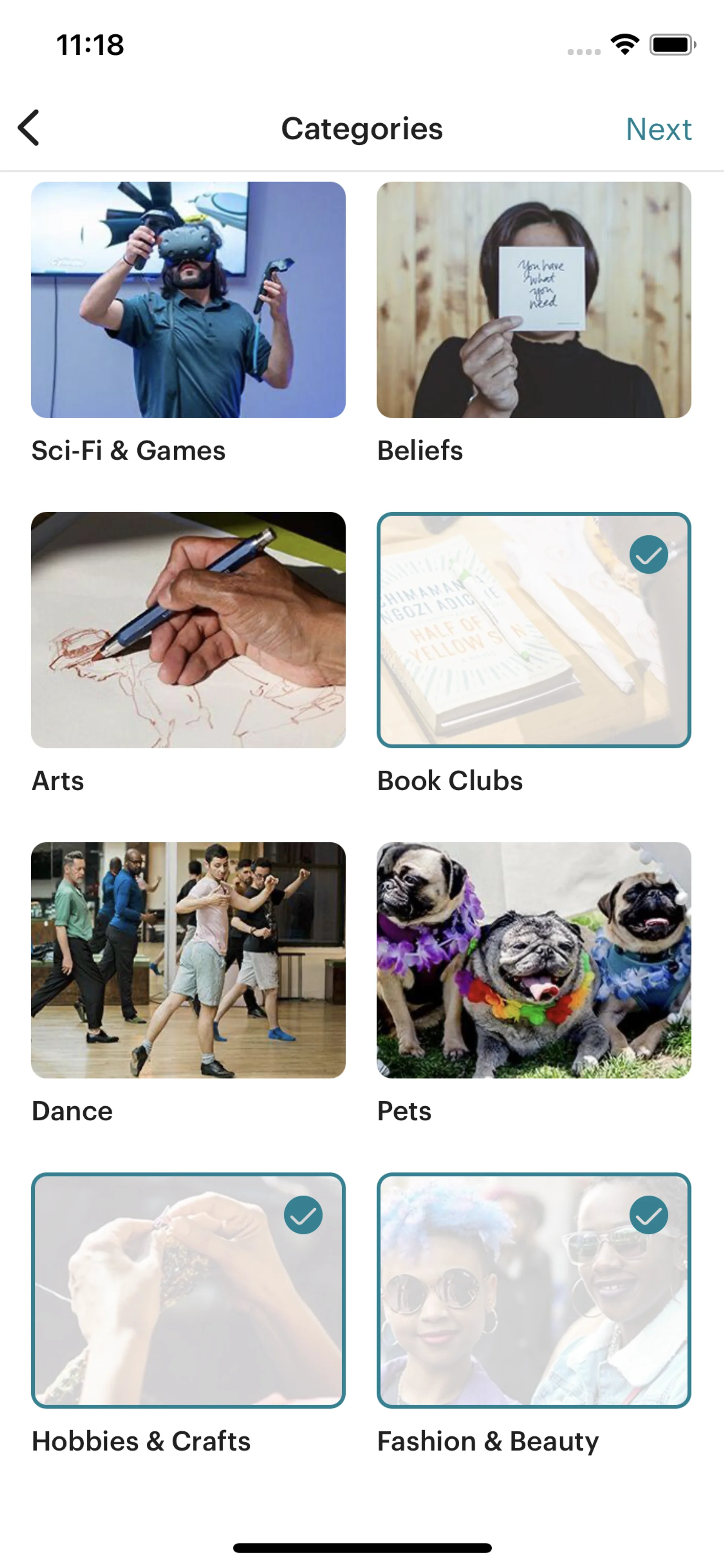The height and width of the screenshot is (1568, 724).
Task: Add Dance to selected categories
Action: click(188, 960)
